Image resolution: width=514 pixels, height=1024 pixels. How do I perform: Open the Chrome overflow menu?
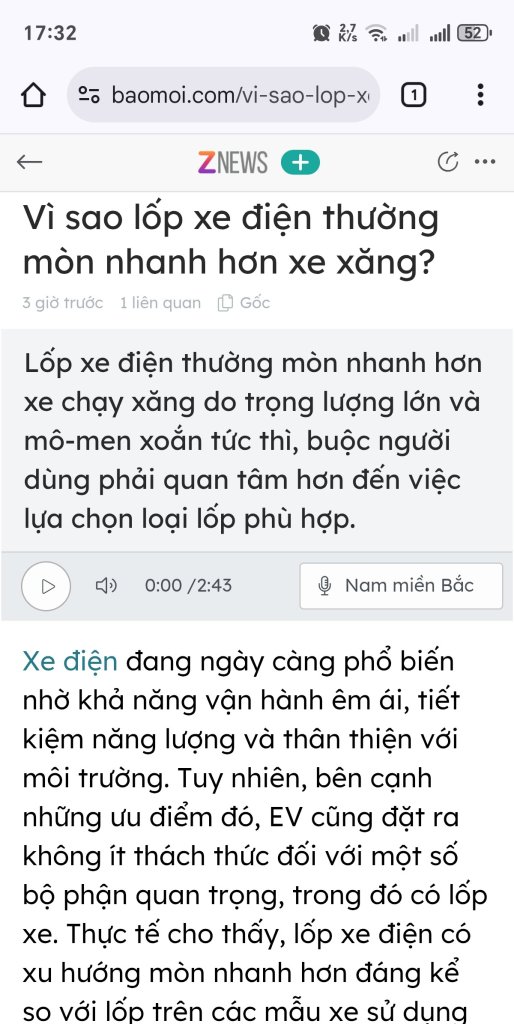(x=480, y=95)
